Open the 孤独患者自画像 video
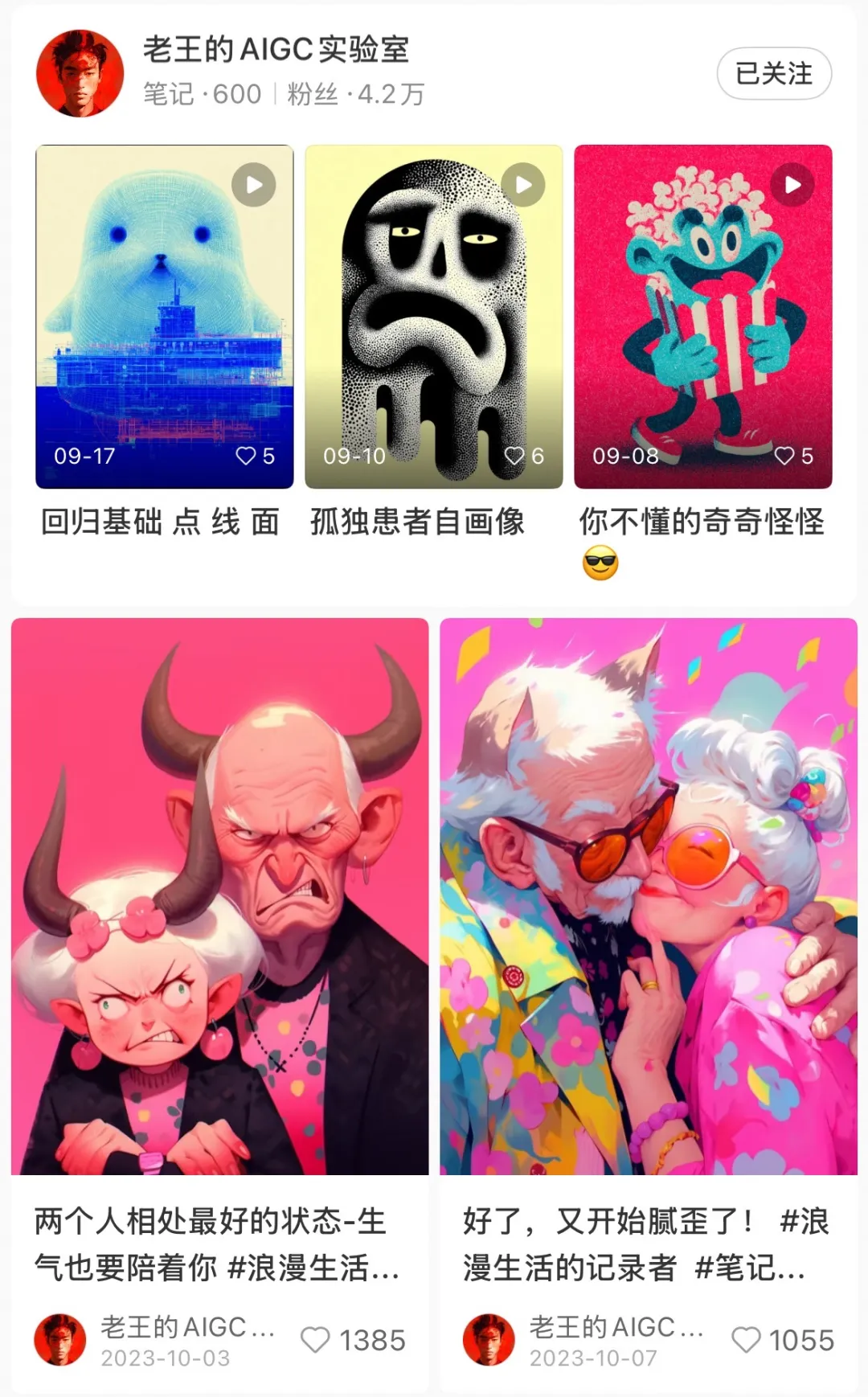 tap(434, 317)
